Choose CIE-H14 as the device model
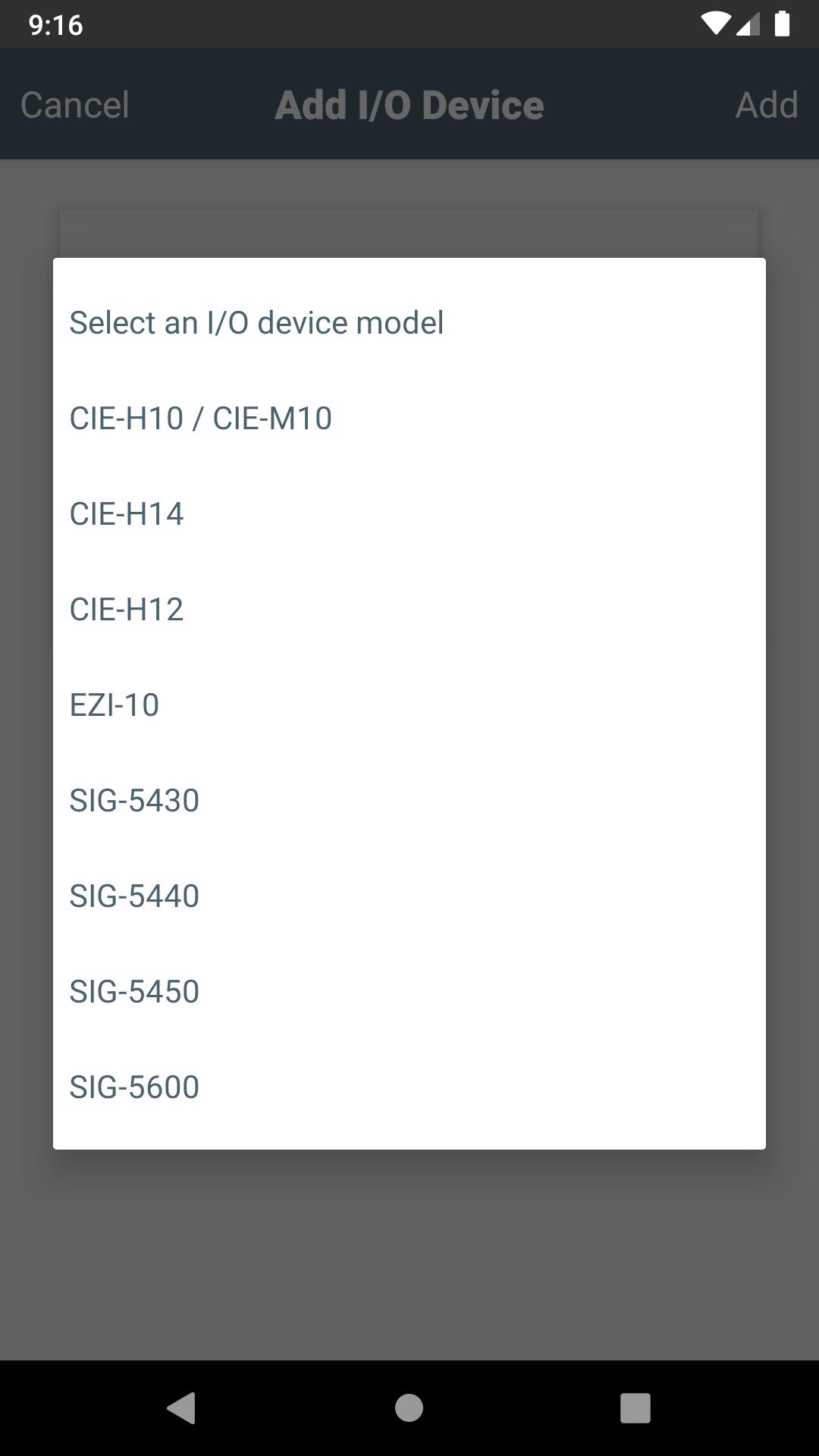 127,513
